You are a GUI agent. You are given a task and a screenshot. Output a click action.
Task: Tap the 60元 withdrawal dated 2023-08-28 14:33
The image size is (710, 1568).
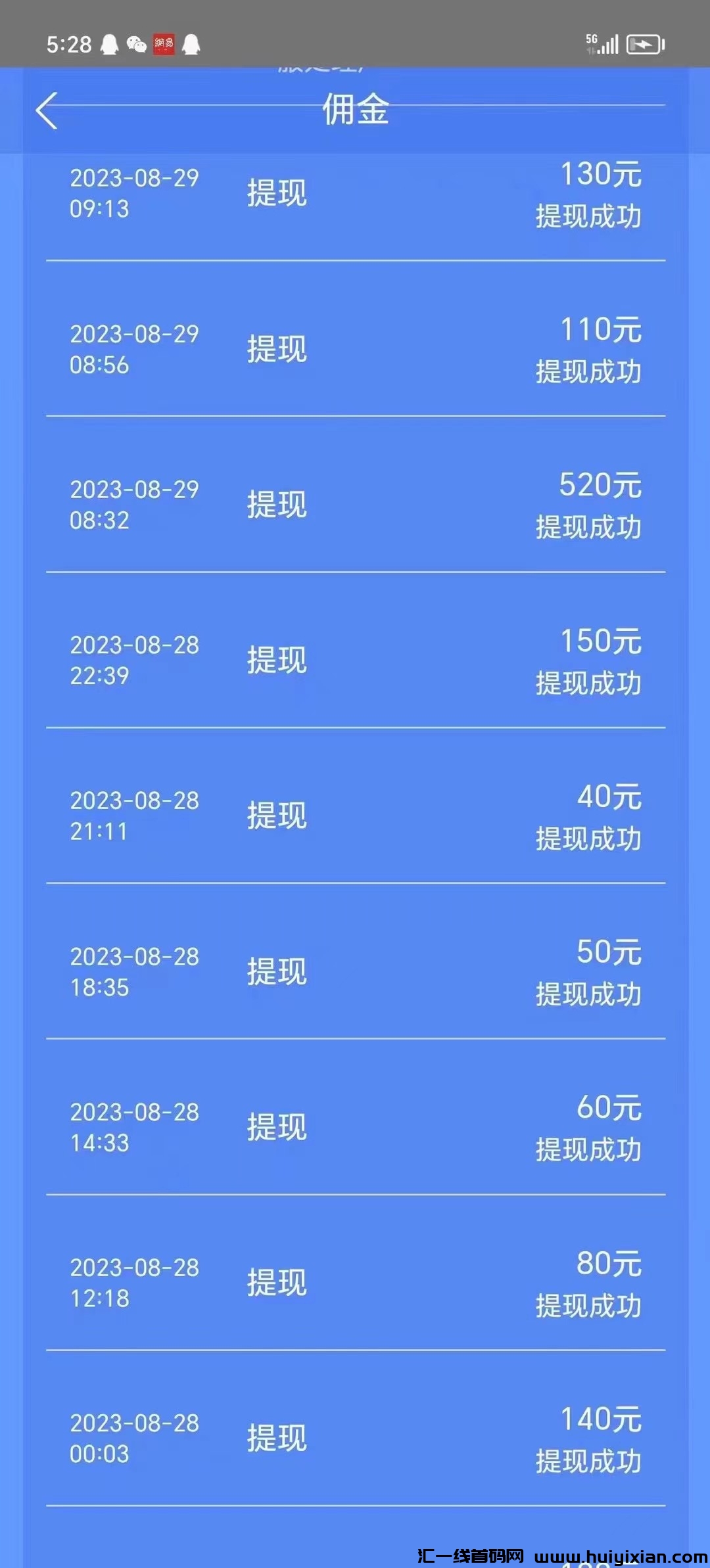[x=355, y=1128]
